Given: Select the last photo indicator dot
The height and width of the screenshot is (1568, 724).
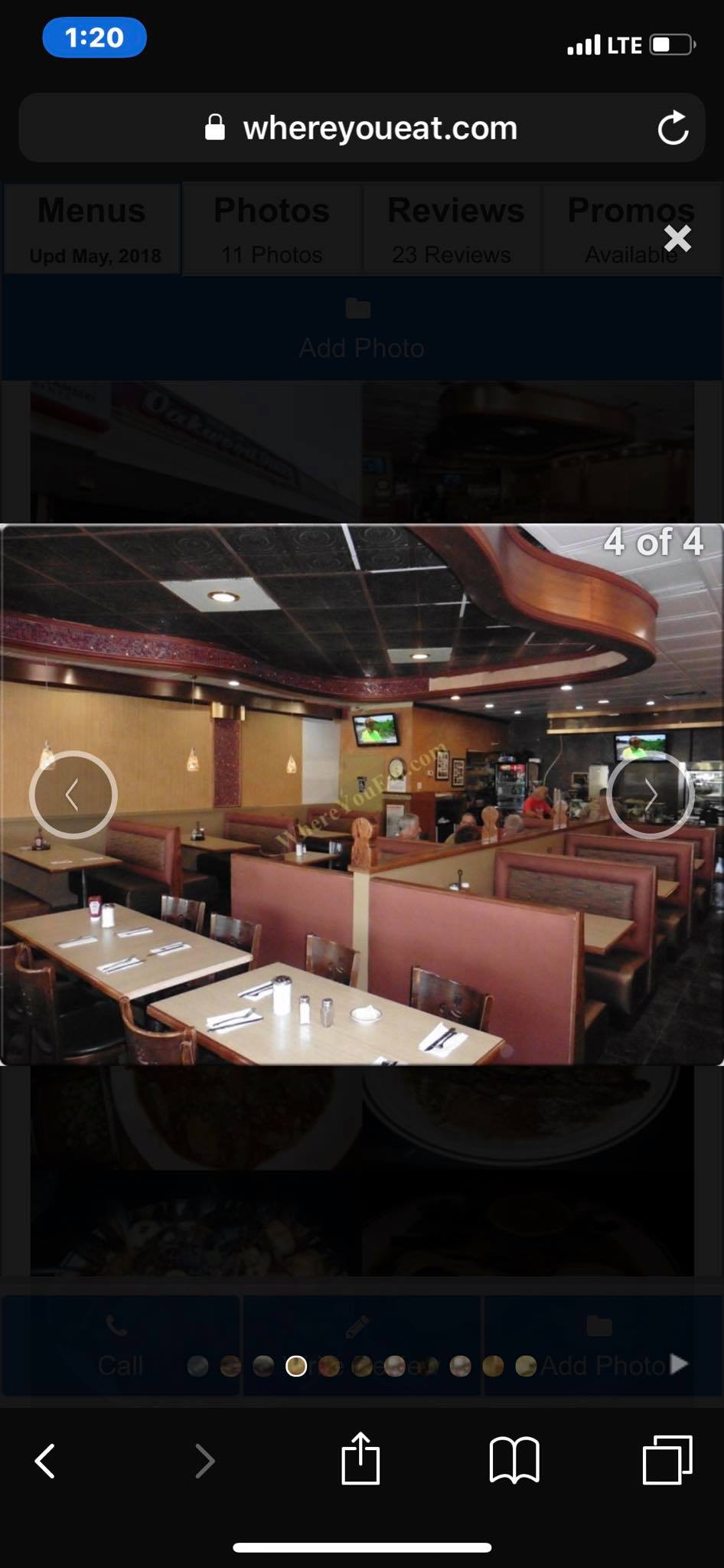Looking at the screenshot, I should [526, 1366].
